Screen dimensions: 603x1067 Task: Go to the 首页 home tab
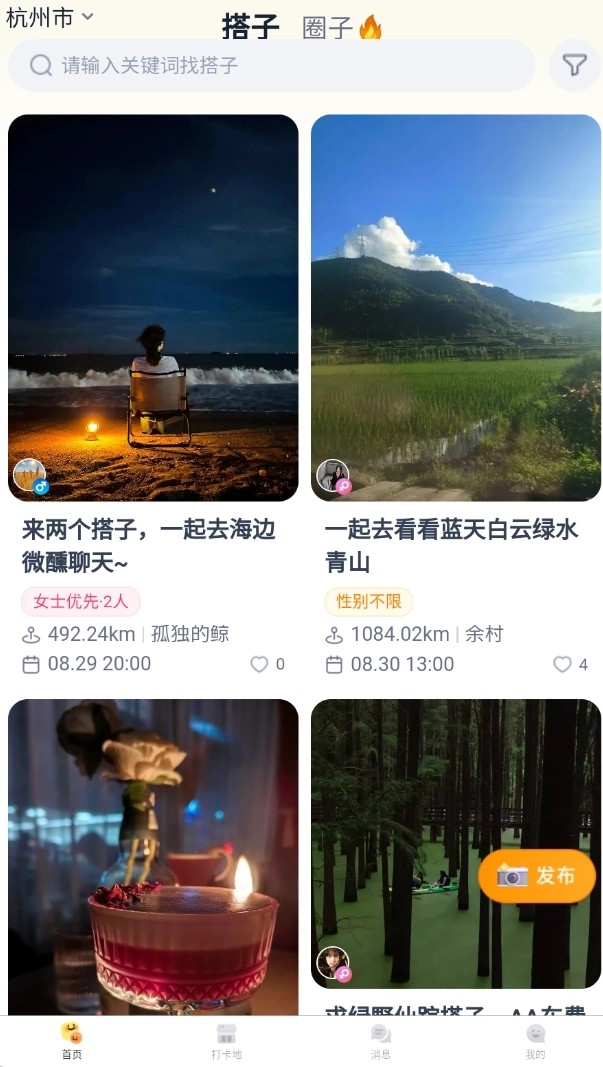tap(71, 1040)
